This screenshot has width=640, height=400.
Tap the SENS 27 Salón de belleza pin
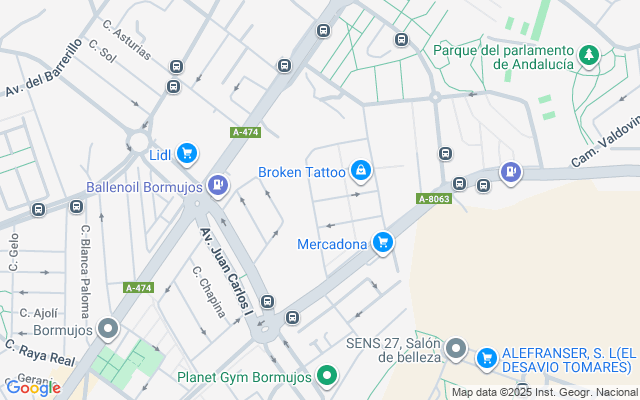click(x=456, y=349)
